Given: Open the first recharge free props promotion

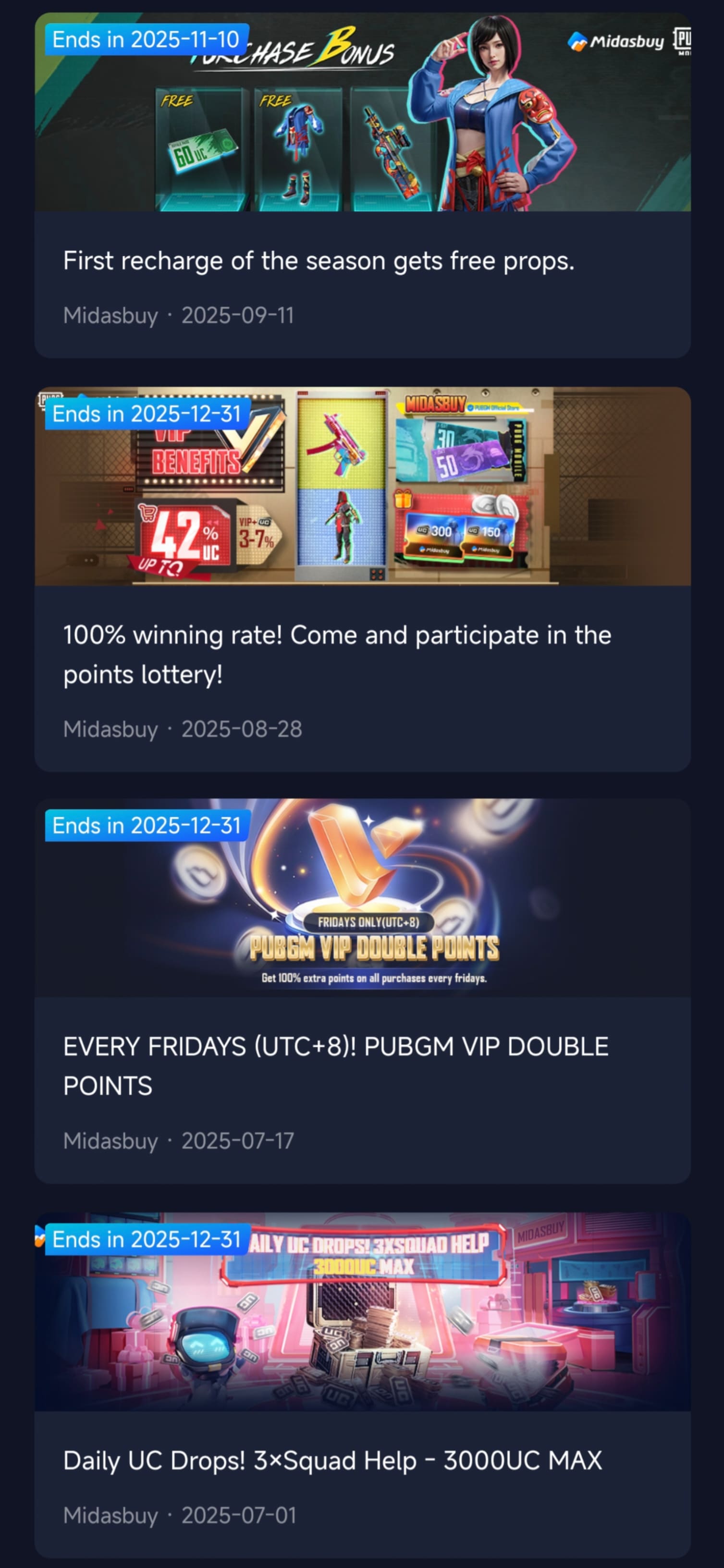Looking at the screenshot, I should pos(319,261).
